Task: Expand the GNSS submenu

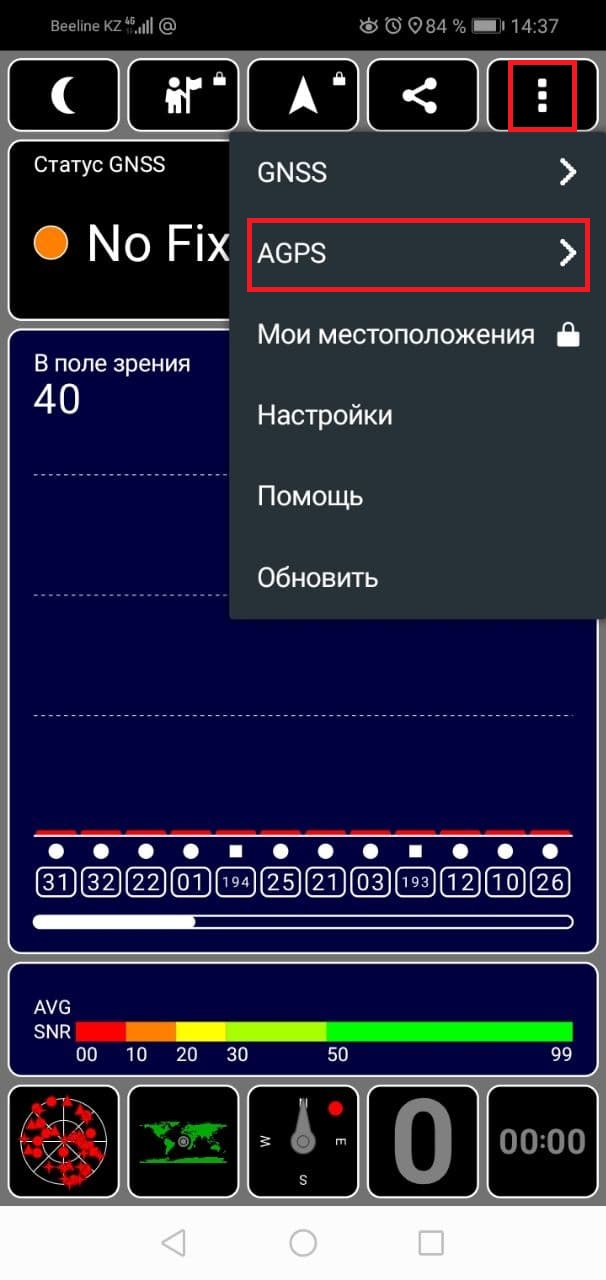Action: 417,172
